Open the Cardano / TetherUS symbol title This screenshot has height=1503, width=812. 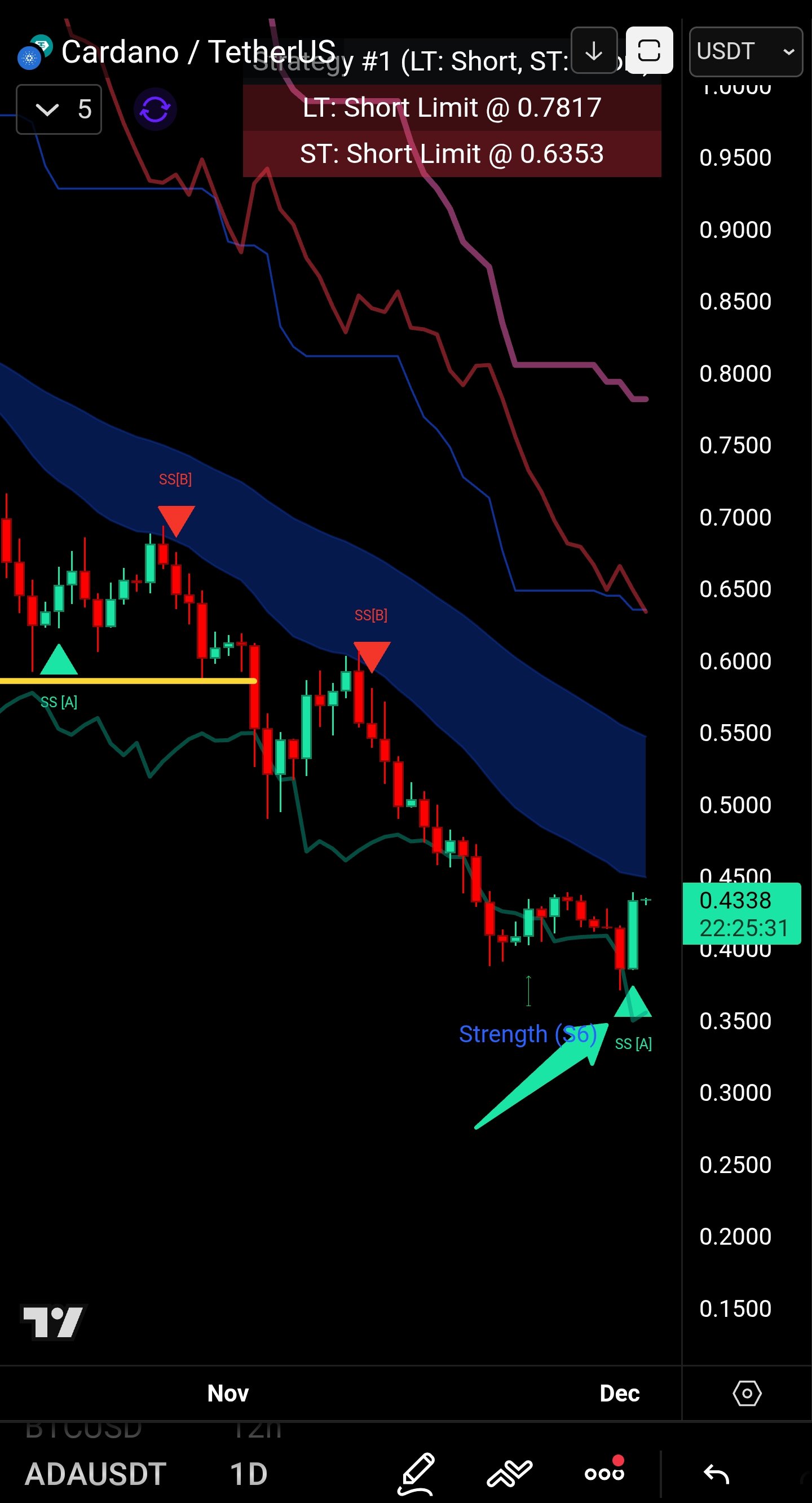coord(198,52)
